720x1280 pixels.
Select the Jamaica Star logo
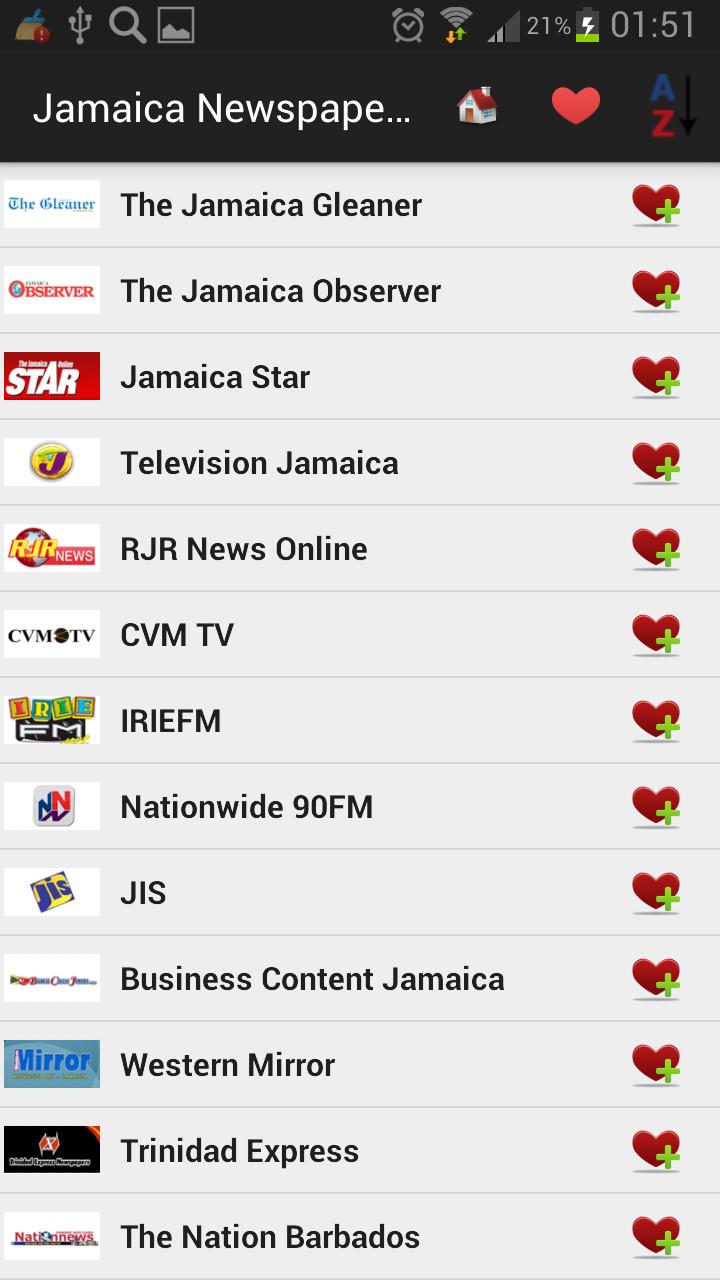51,376
